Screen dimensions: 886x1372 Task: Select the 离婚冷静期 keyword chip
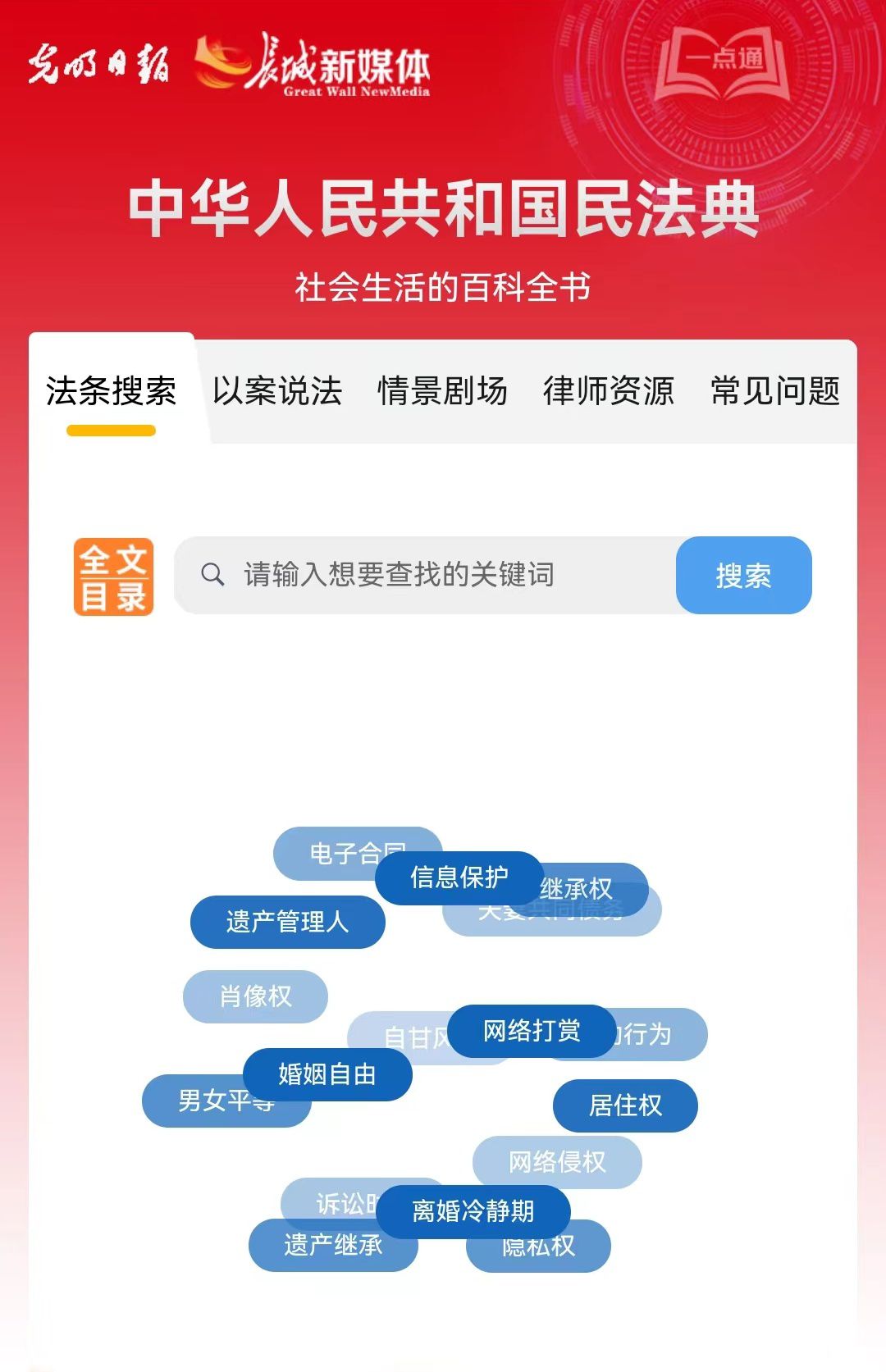point(473,1210)
